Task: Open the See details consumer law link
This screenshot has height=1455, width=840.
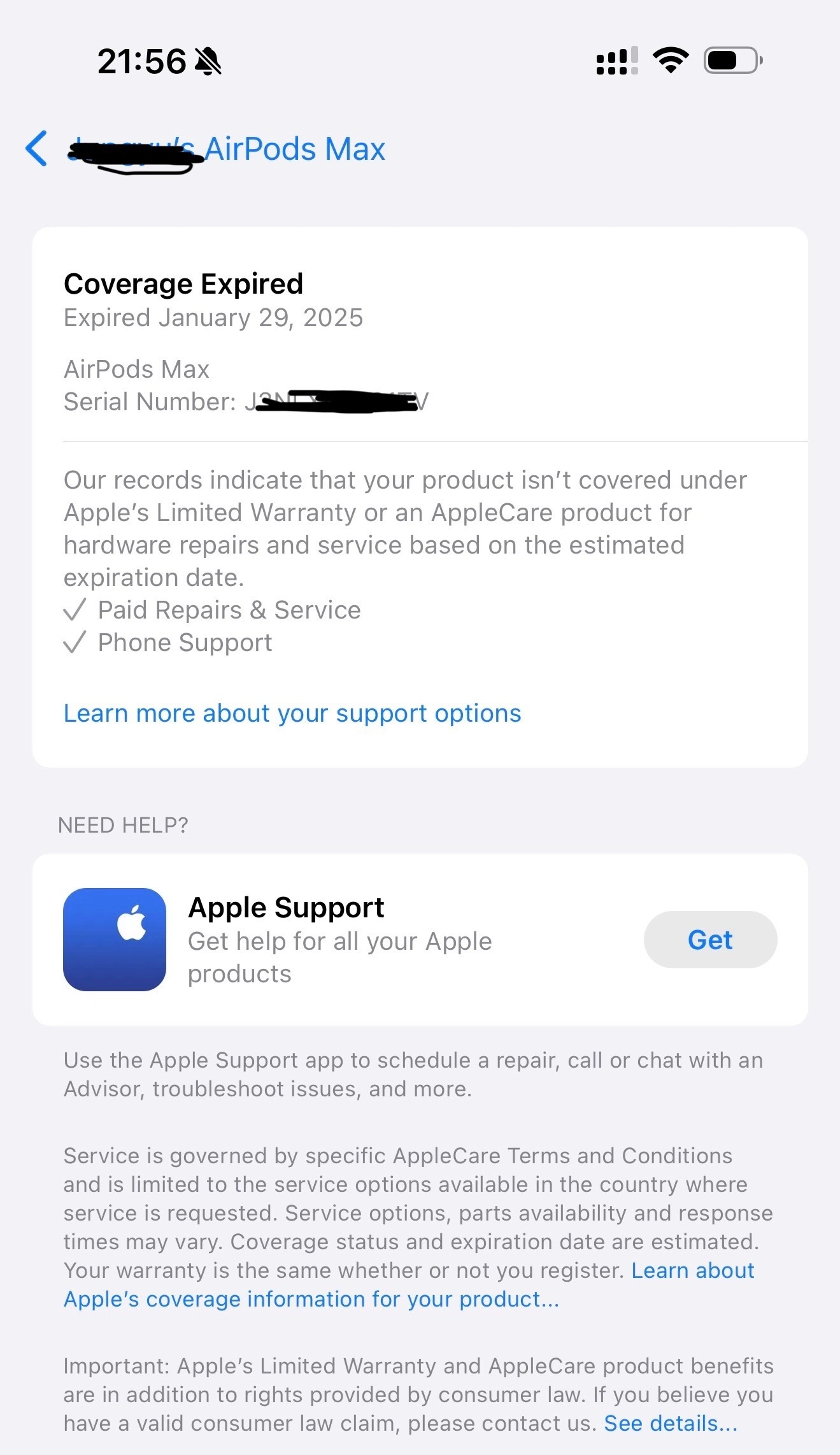Action: 671,1423
